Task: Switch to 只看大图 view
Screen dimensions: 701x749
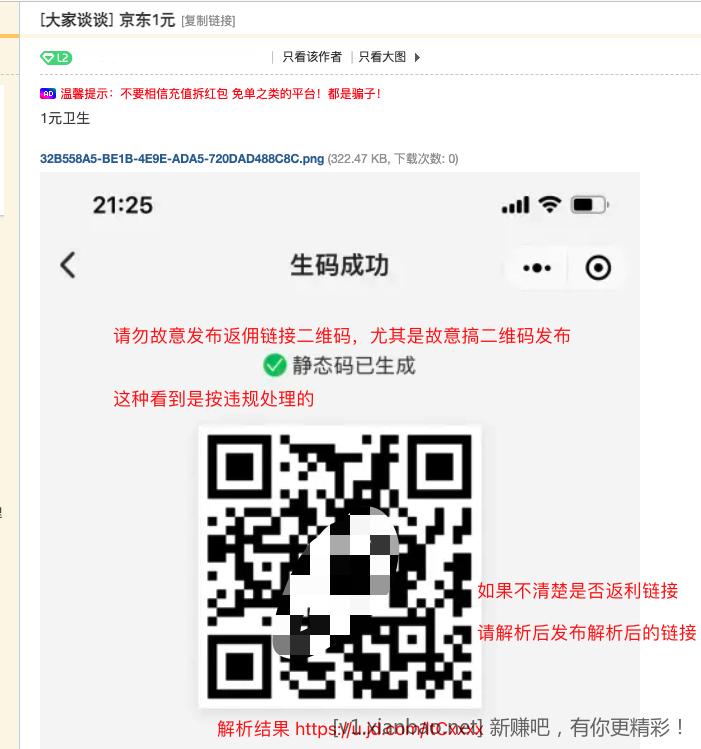Action: click(382, 57)
